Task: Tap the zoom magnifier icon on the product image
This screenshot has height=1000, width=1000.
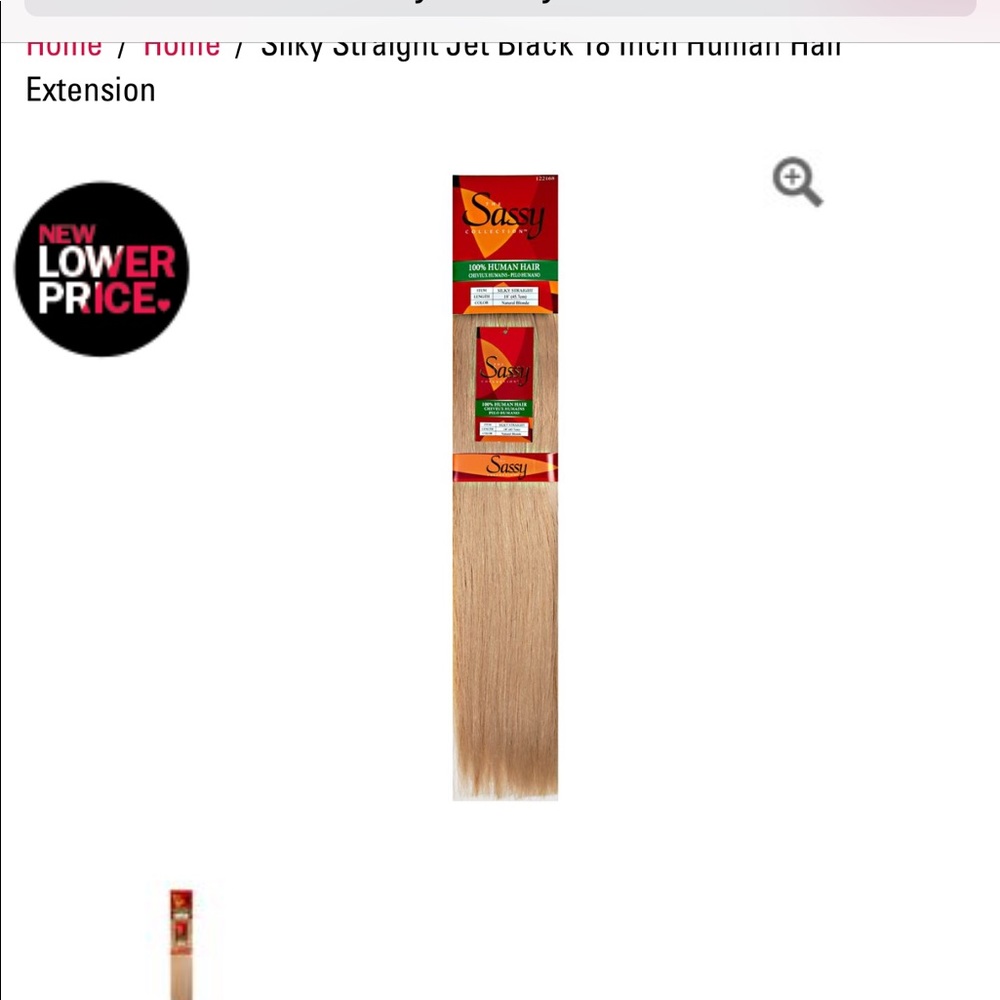Action: 797,183
